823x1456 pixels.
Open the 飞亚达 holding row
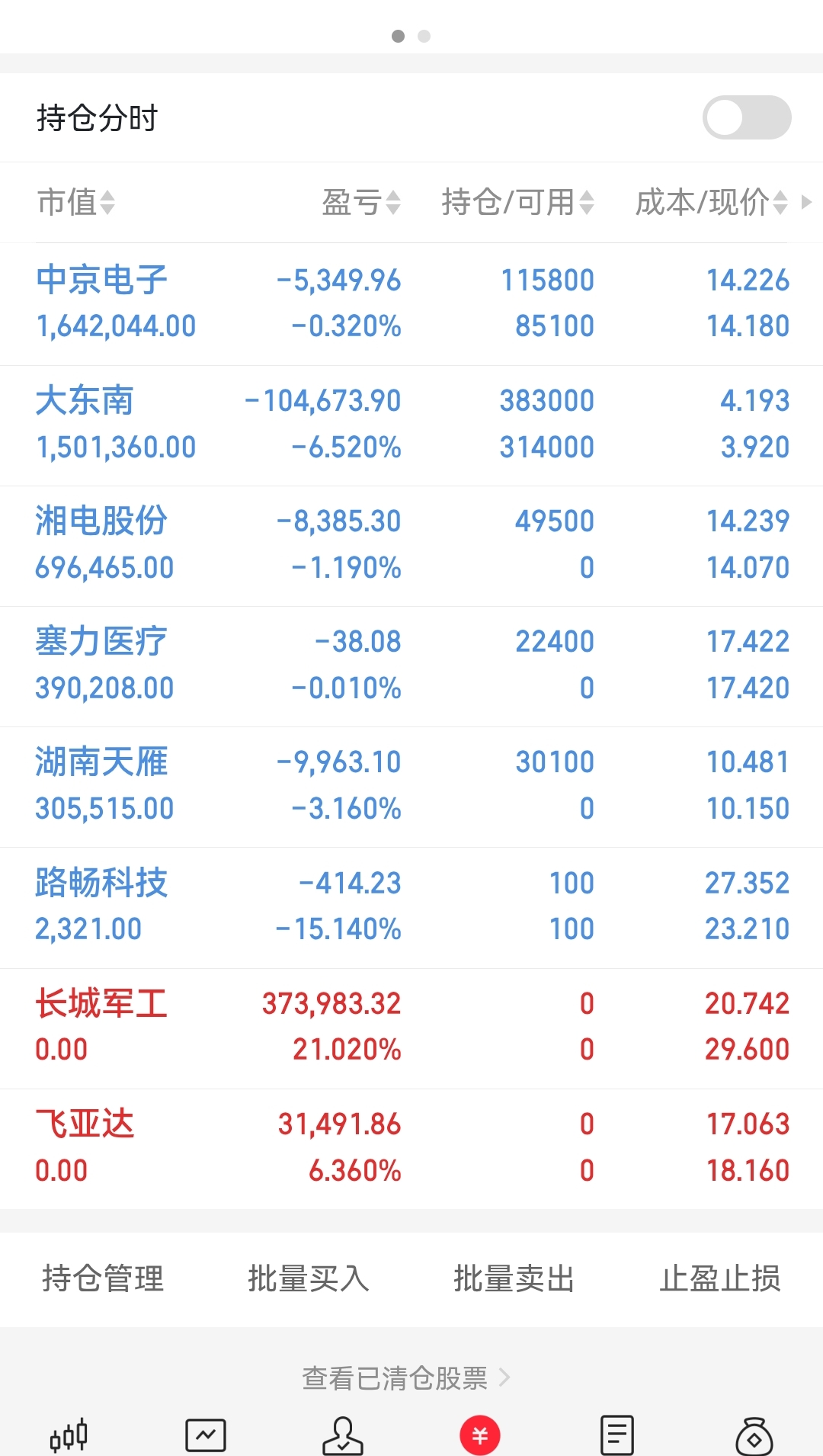point(411,1147)
